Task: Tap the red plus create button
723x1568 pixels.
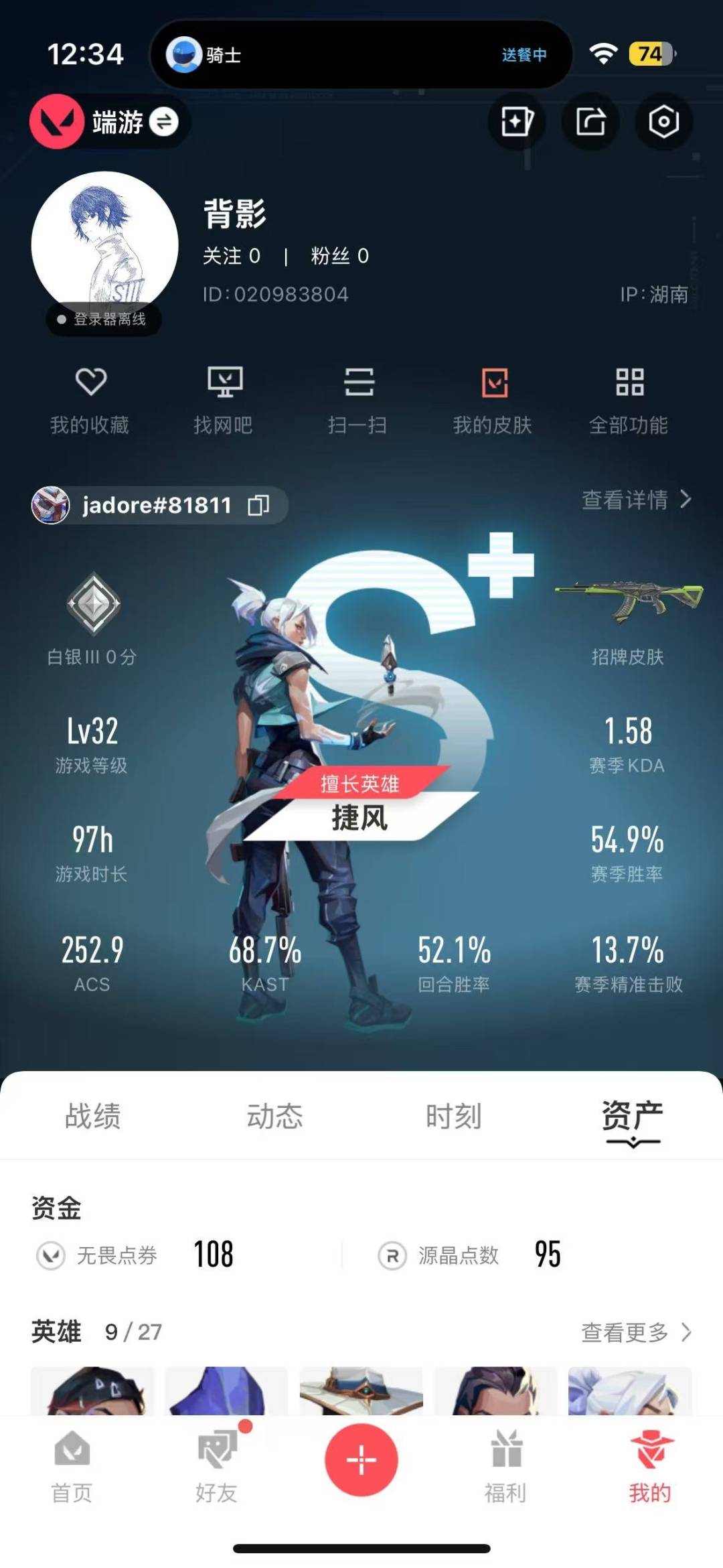Action: tap(361, 1459)
